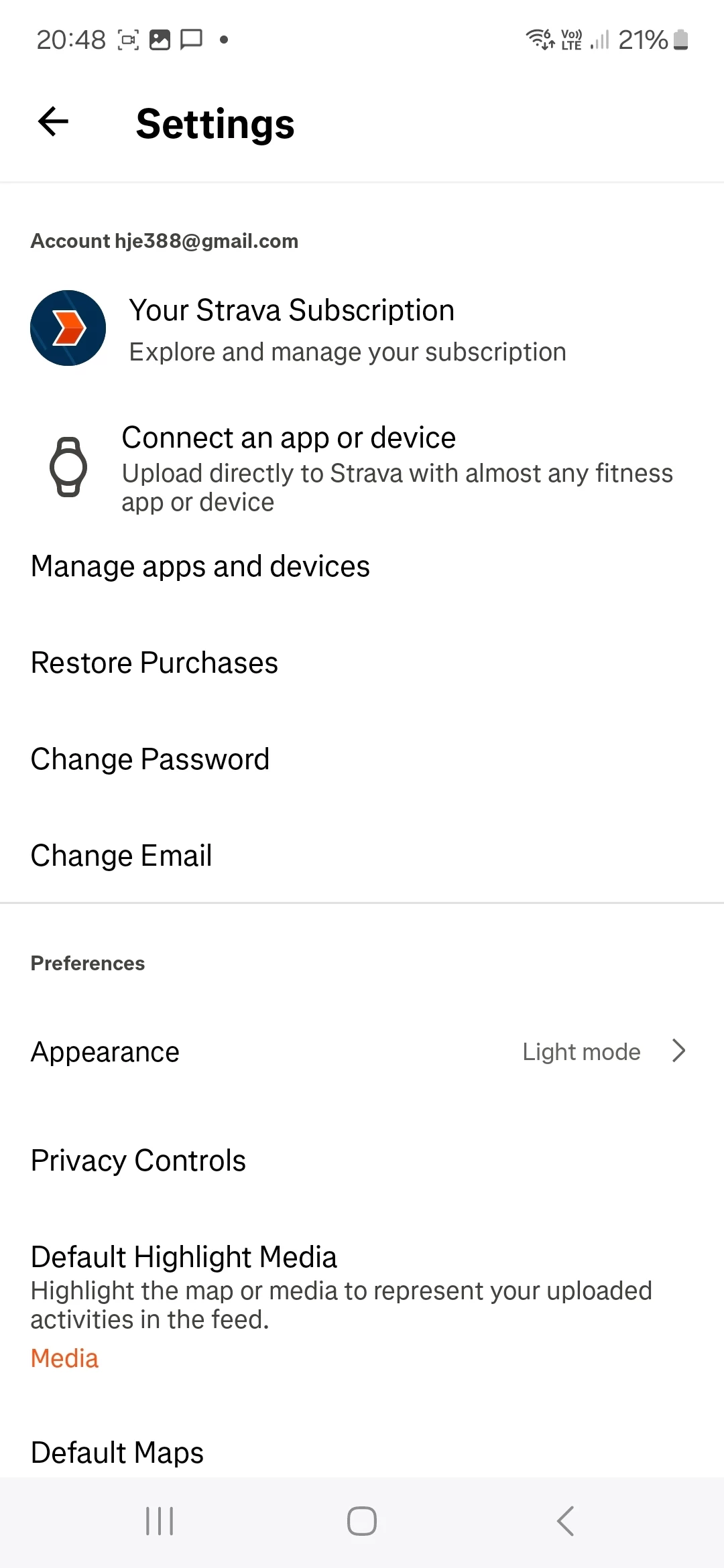Go back from Settings using the arrow
Viewport: 724px width, 1568px height.
(x=54, y=122)
